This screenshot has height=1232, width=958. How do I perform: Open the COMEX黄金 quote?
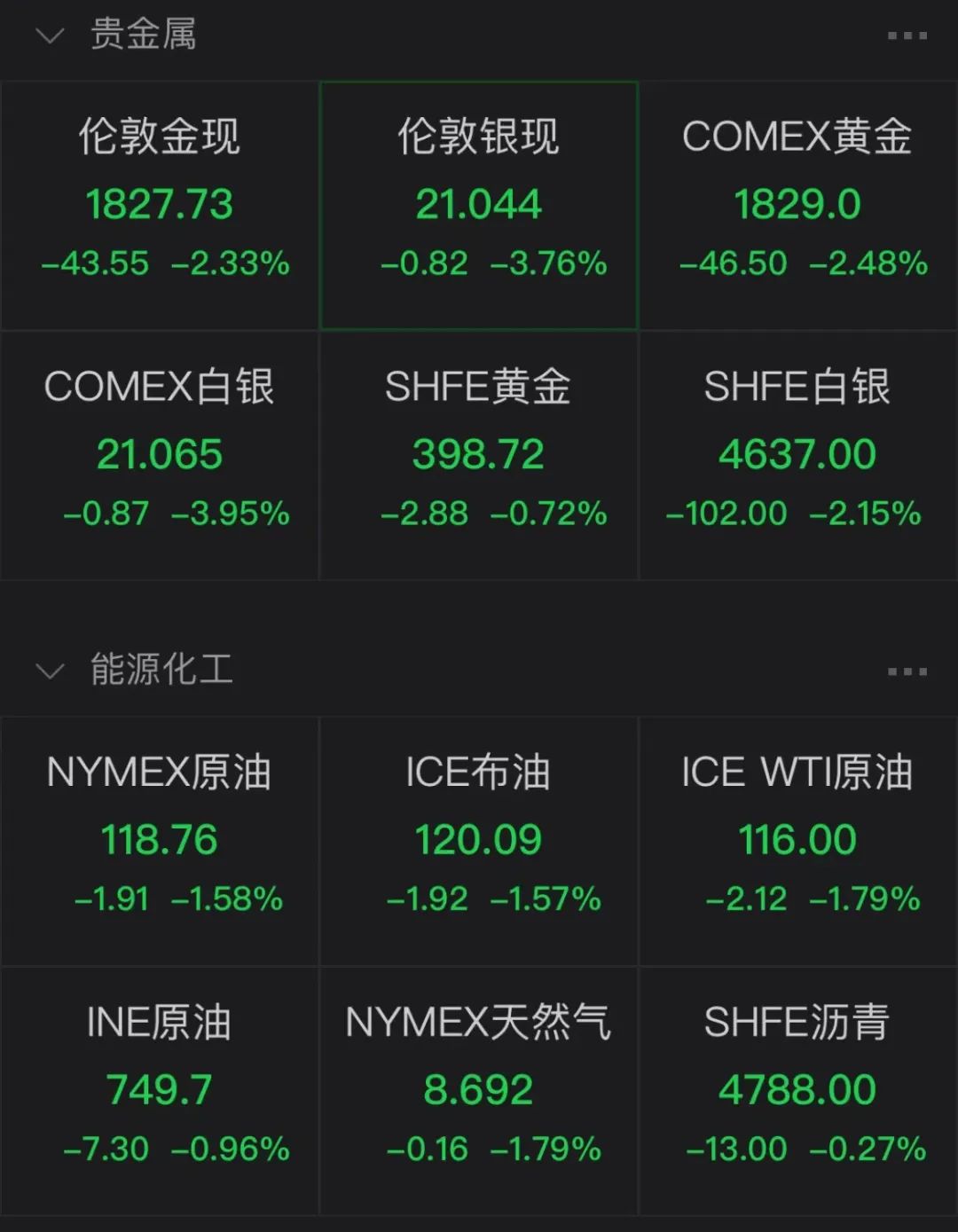tap(797, 204)
